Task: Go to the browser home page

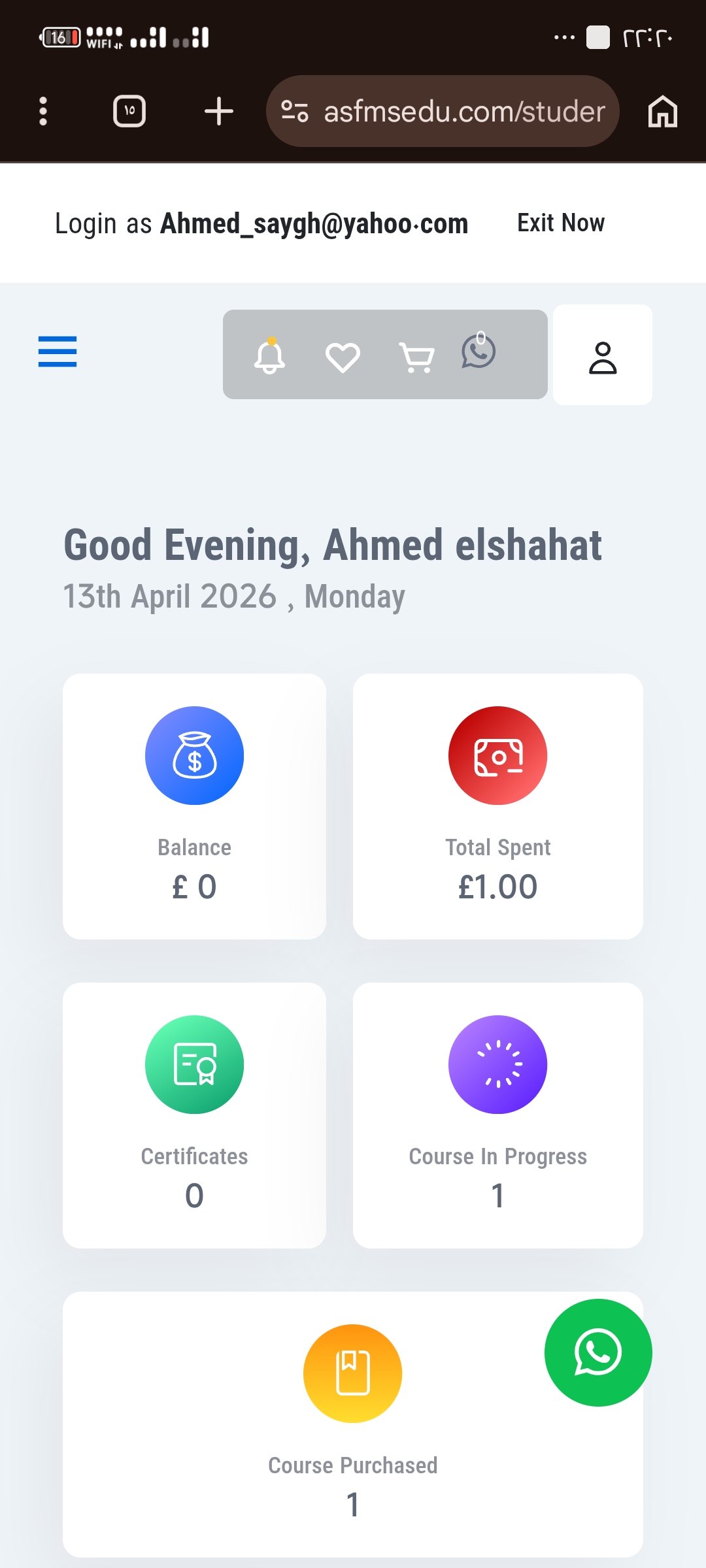Action: click(x=662, y=111)
